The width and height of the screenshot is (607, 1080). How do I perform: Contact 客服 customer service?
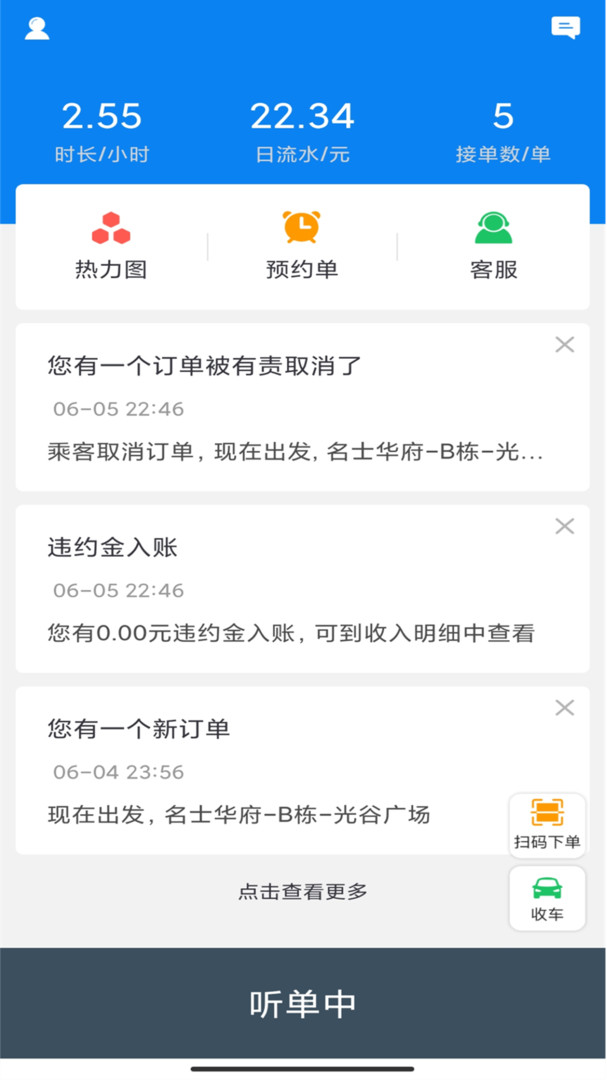[x=493, y=246]
